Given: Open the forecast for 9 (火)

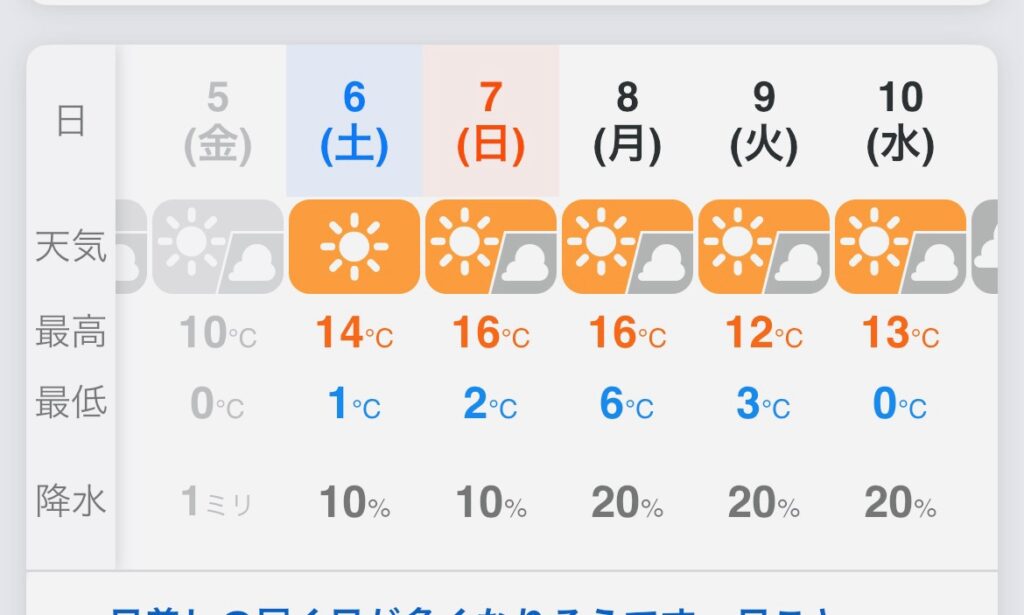Looking at the screenshot, I should tap(764, 122).
